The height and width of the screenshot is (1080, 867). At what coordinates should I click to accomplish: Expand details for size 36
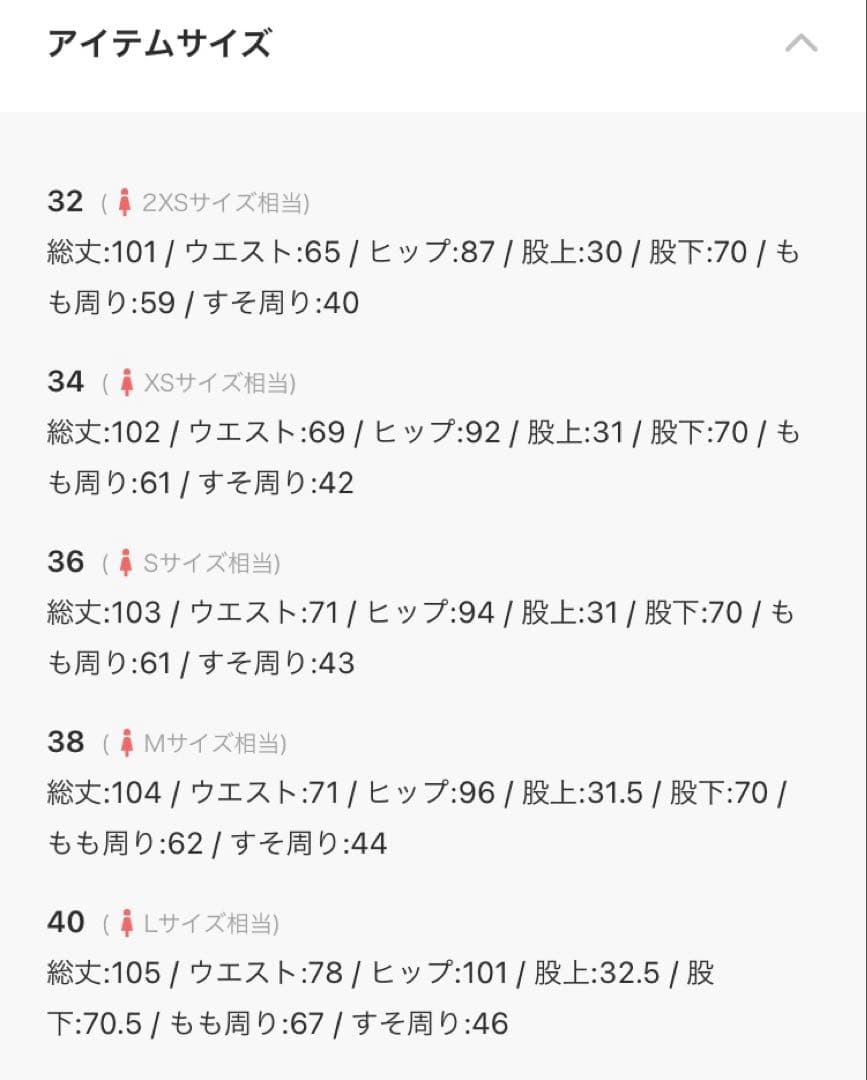[66, 561]
